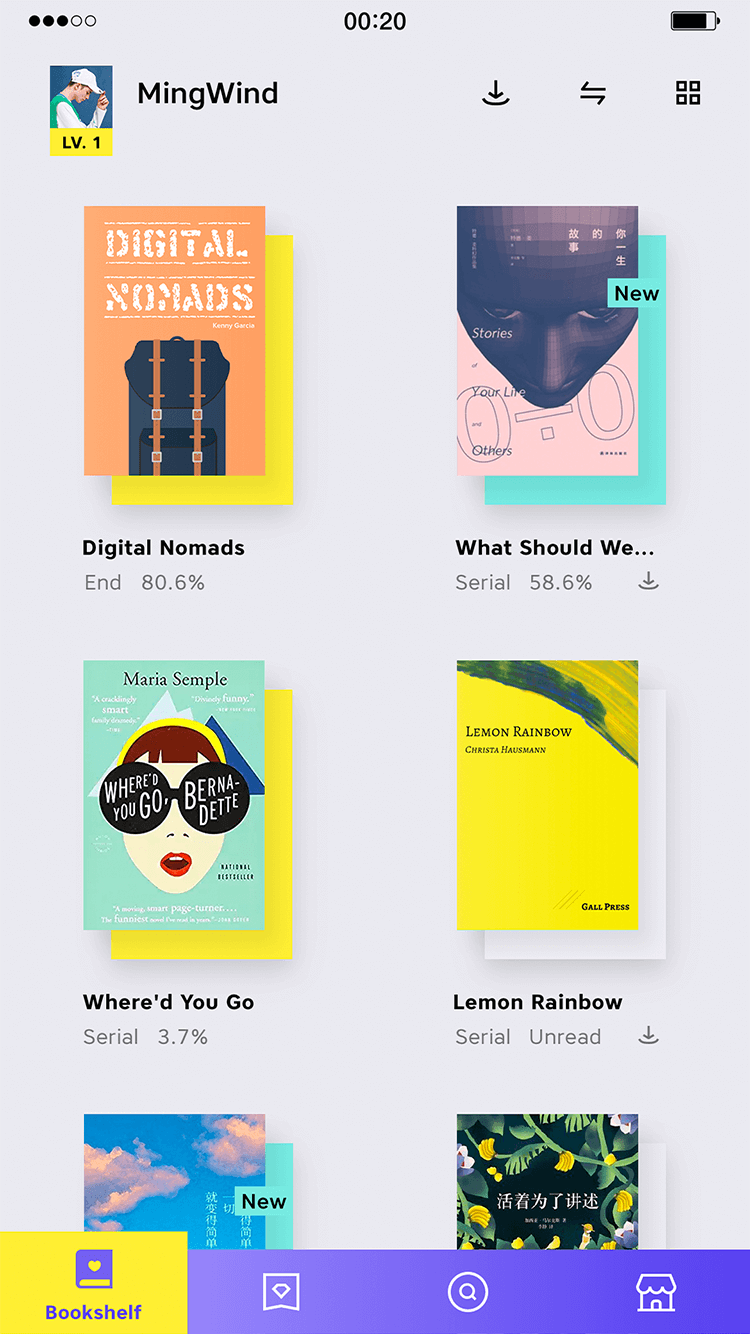Image resolution: width=750 pixels, height=1334 pixels.
Task: Open the What Should We... book
Action: pyautogui.click(x=548, y=341)
